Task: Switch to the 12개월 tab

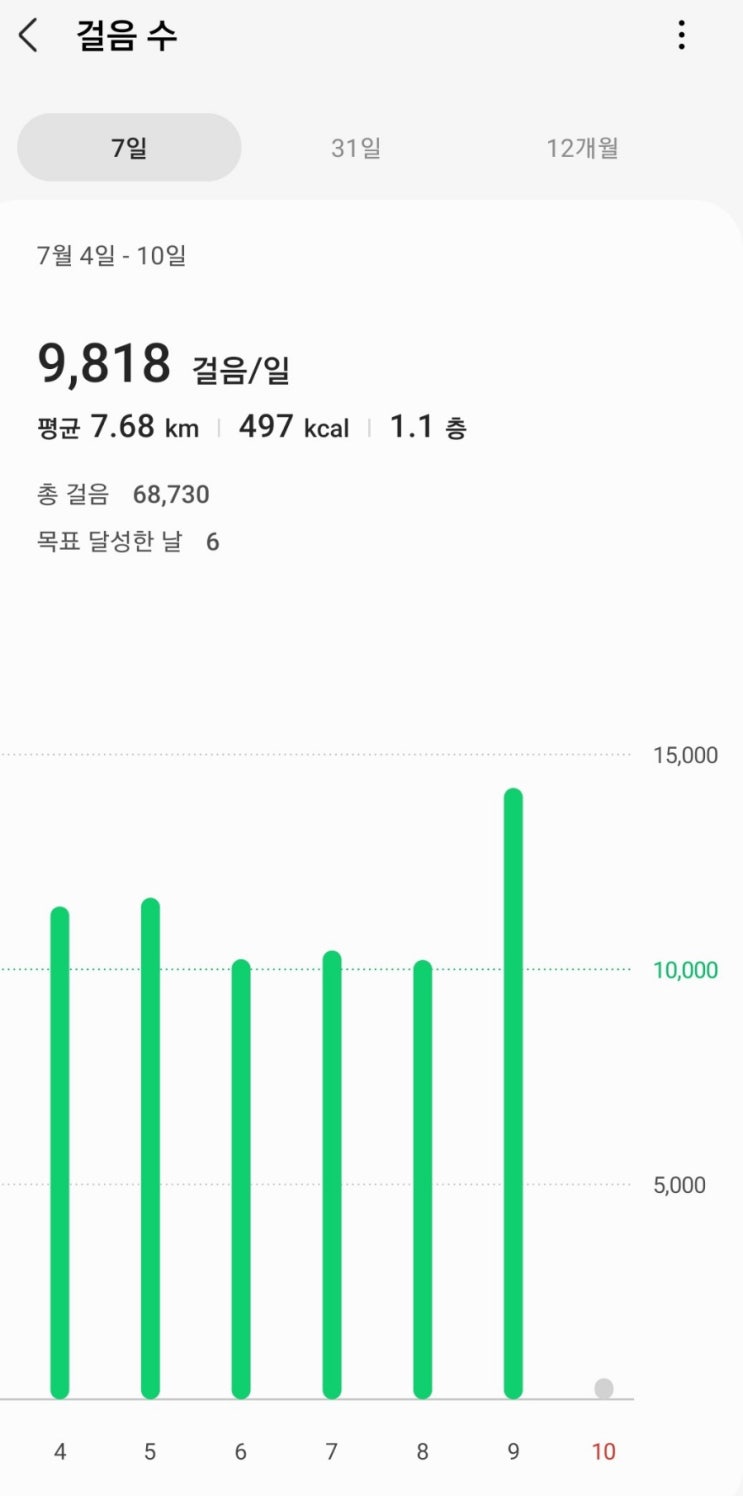Action: point(582,148)
